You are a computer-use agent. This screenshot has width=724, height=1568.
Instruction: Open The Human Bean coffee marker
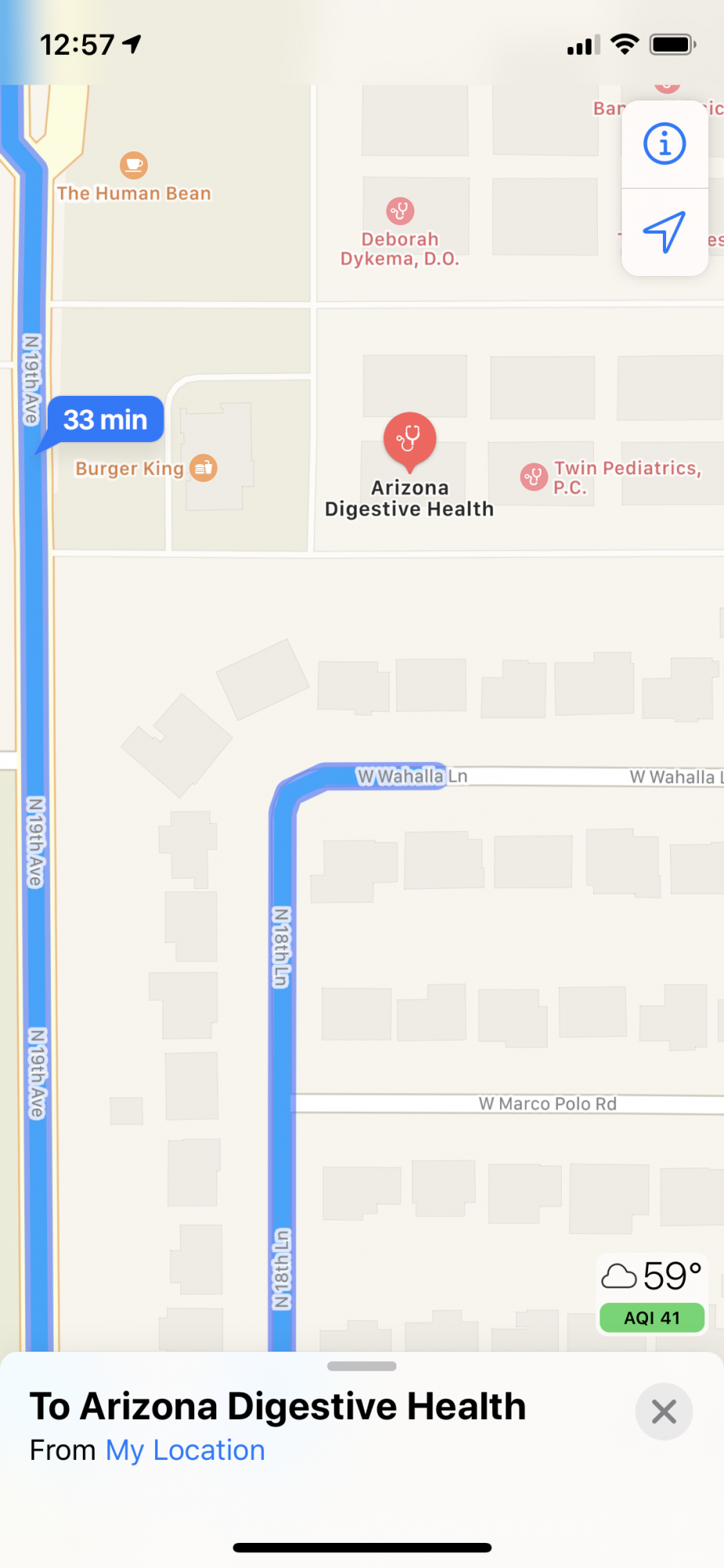tap(134, 165)
